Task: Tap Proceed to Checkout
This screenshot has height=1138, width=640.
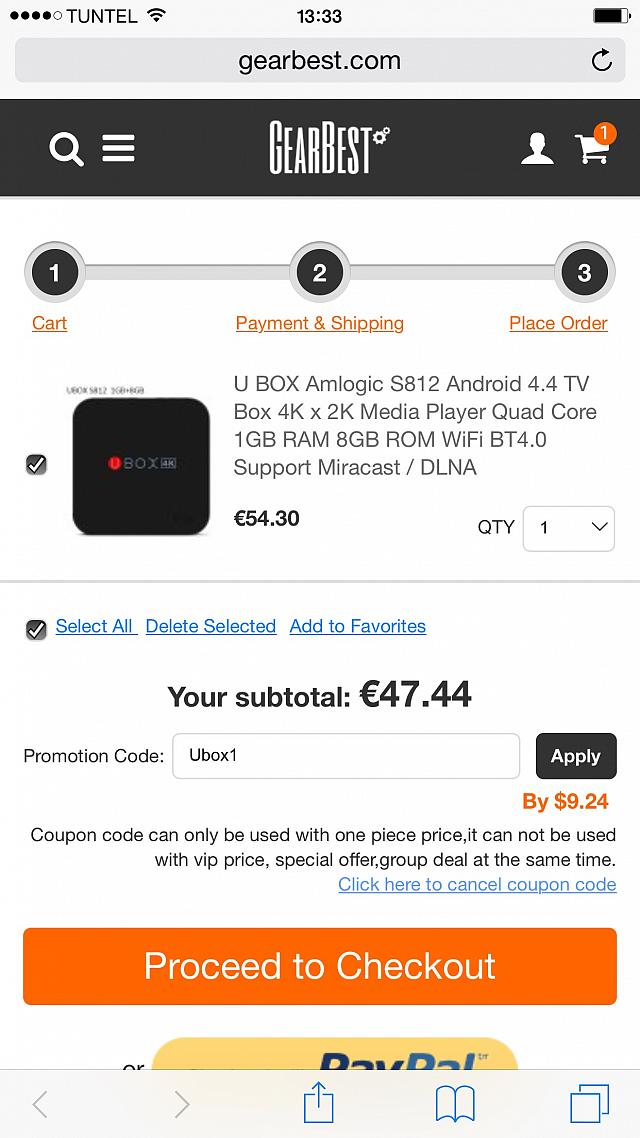Action: pos(320,966)
